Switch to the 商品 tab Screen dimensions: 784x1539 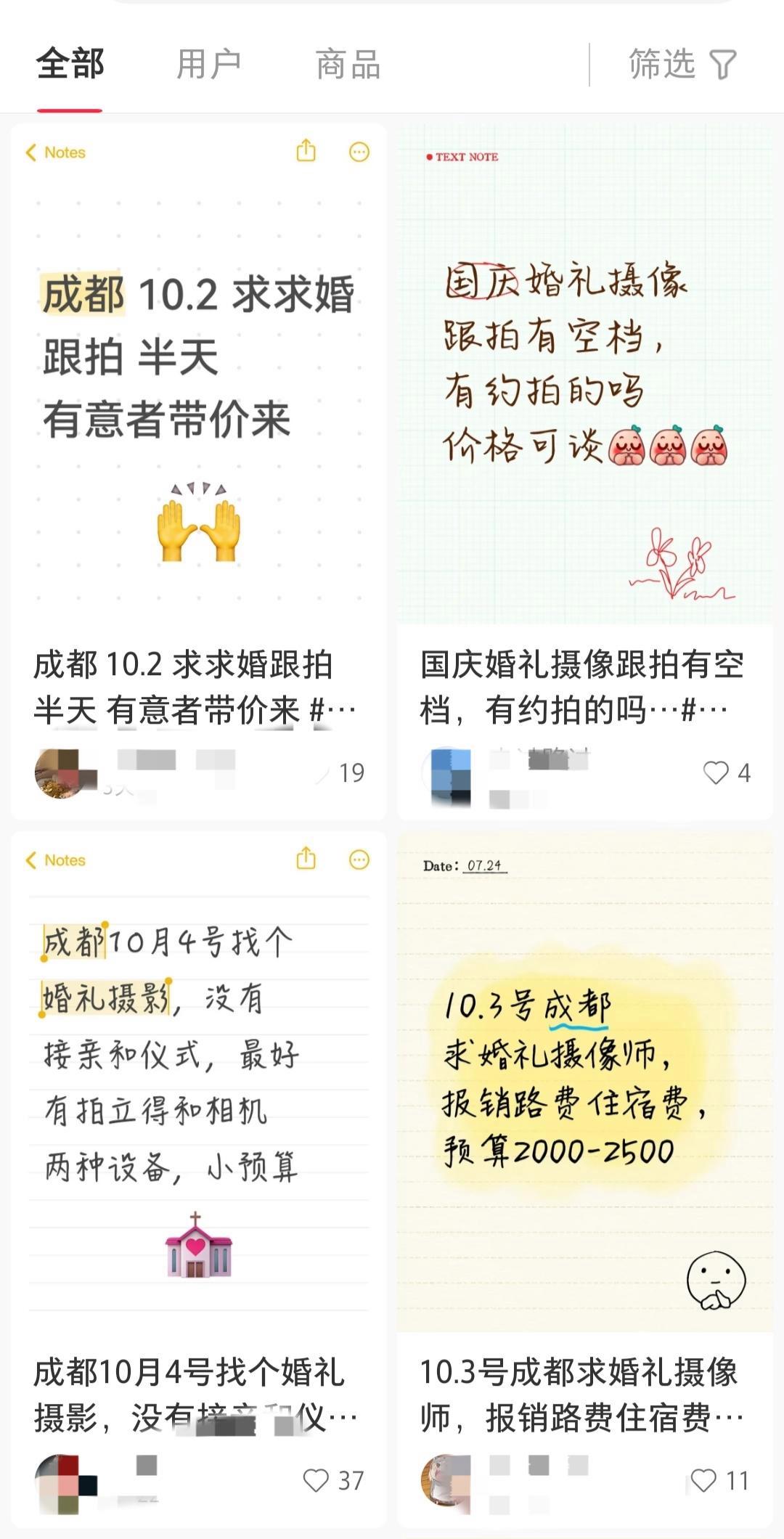tap(348, 65)
